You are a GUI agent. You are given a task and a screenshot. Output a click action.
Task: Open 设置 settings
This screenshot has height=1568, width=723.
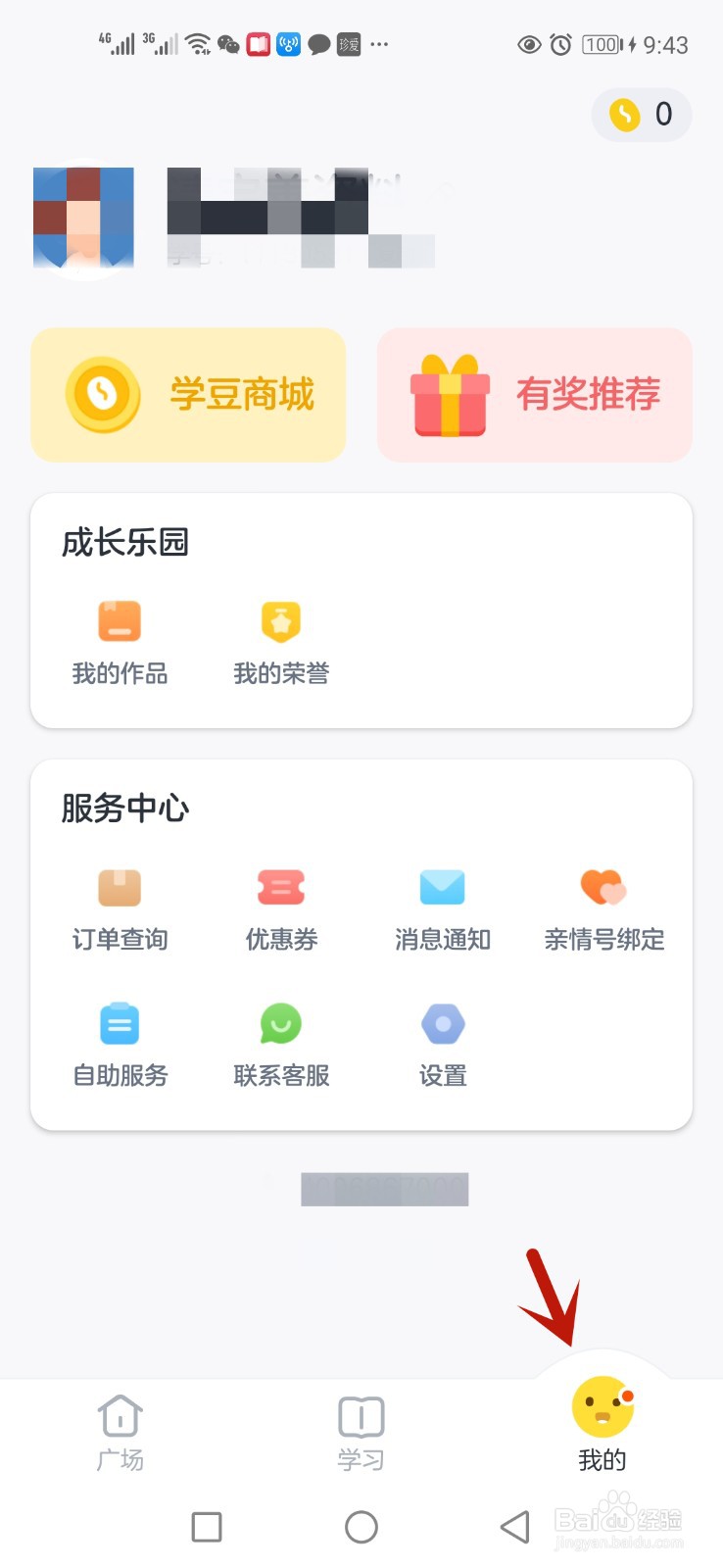(x=443, y=1045)
